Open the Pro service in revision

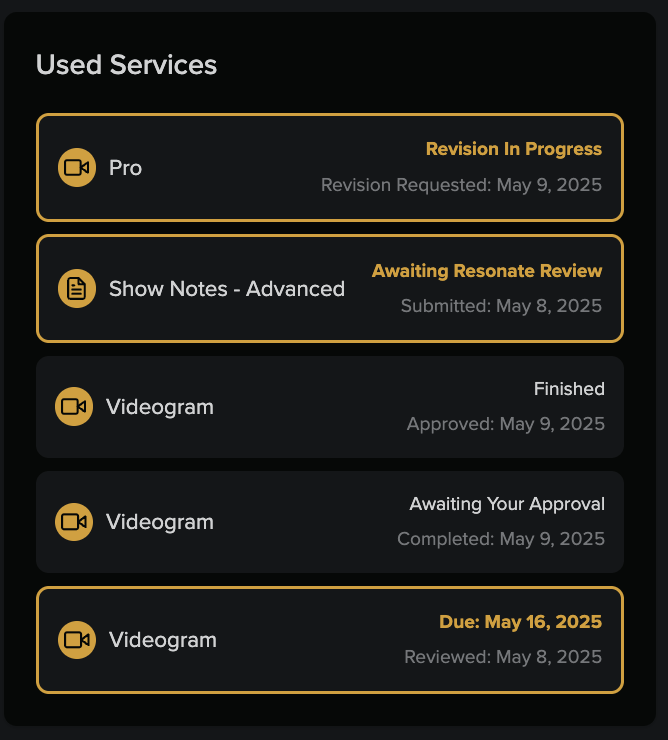tap(329, 168)
